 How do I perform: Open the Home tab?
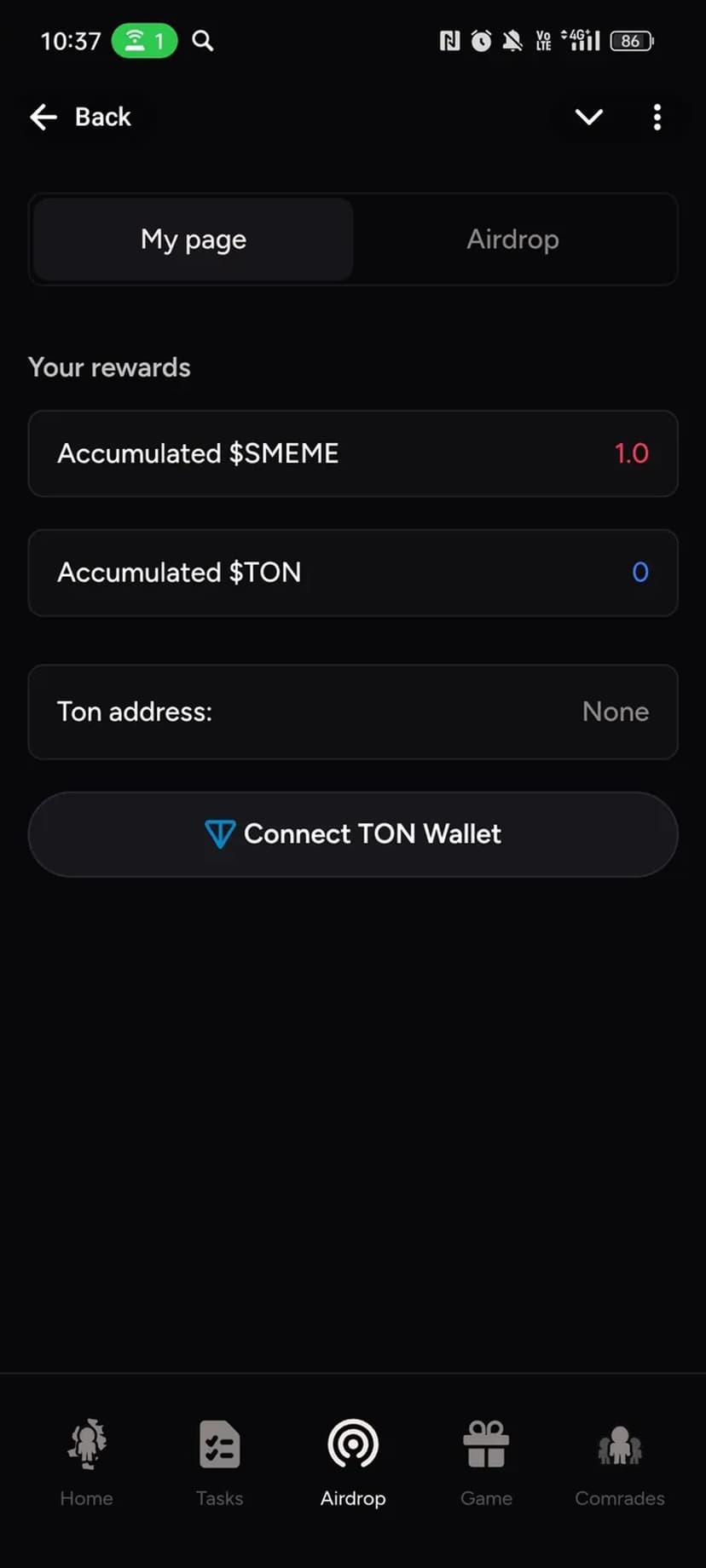86,1461
